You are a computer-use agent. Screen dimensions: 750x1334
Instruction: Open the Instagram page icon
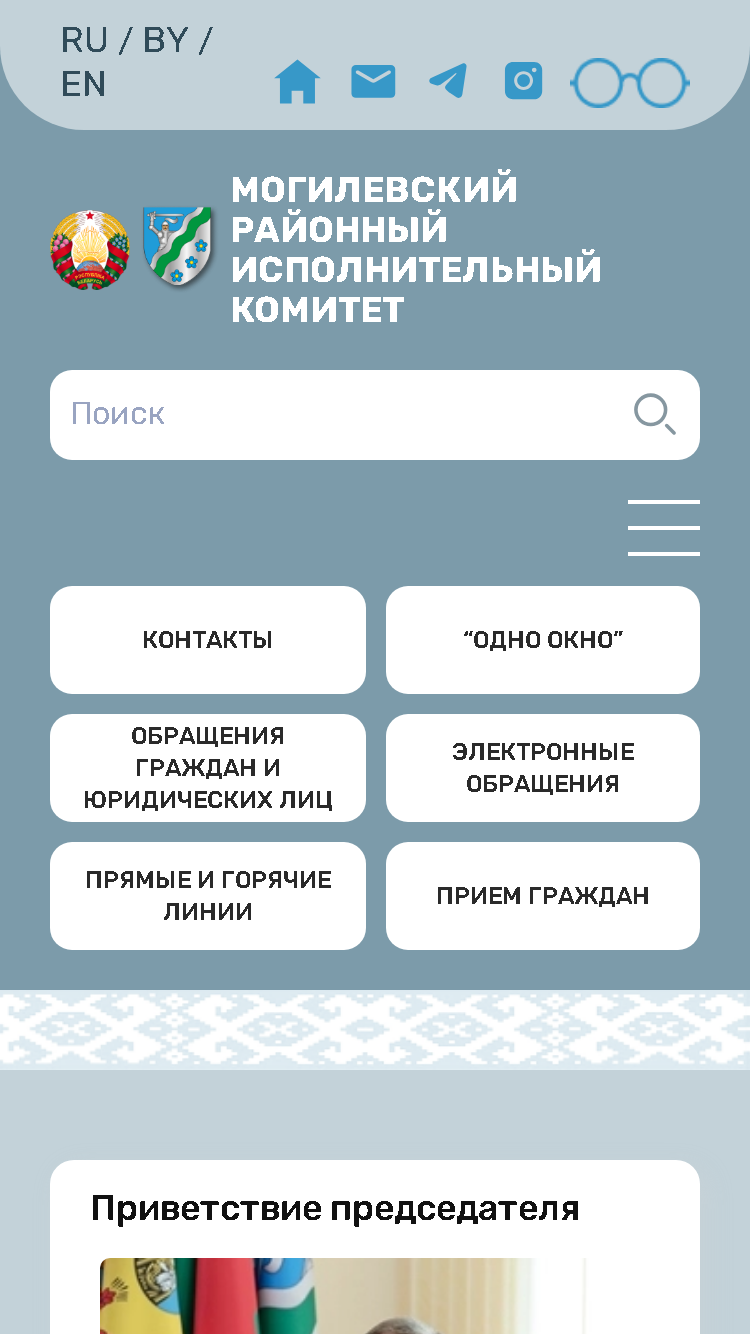(523, 81)
